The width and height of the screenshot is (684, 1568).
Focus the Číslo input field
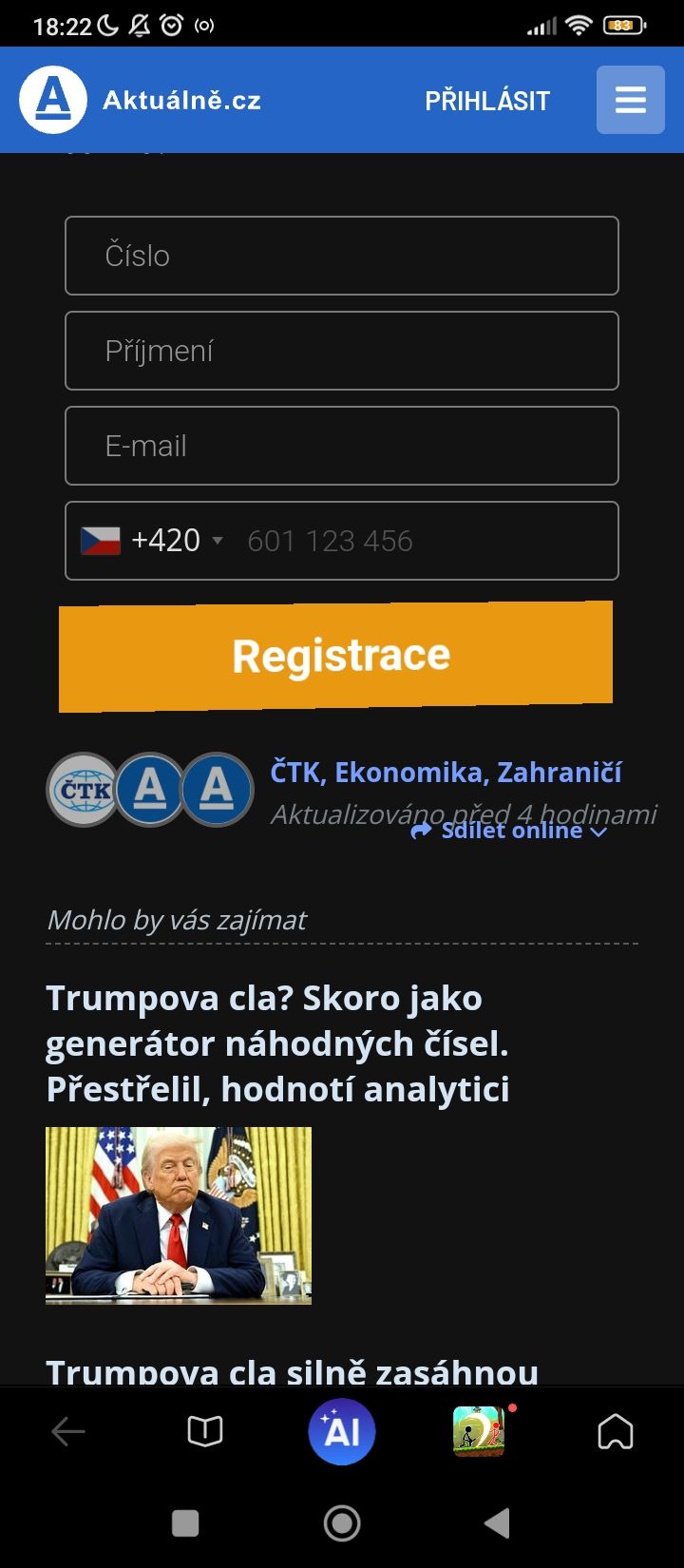[342, 256]
